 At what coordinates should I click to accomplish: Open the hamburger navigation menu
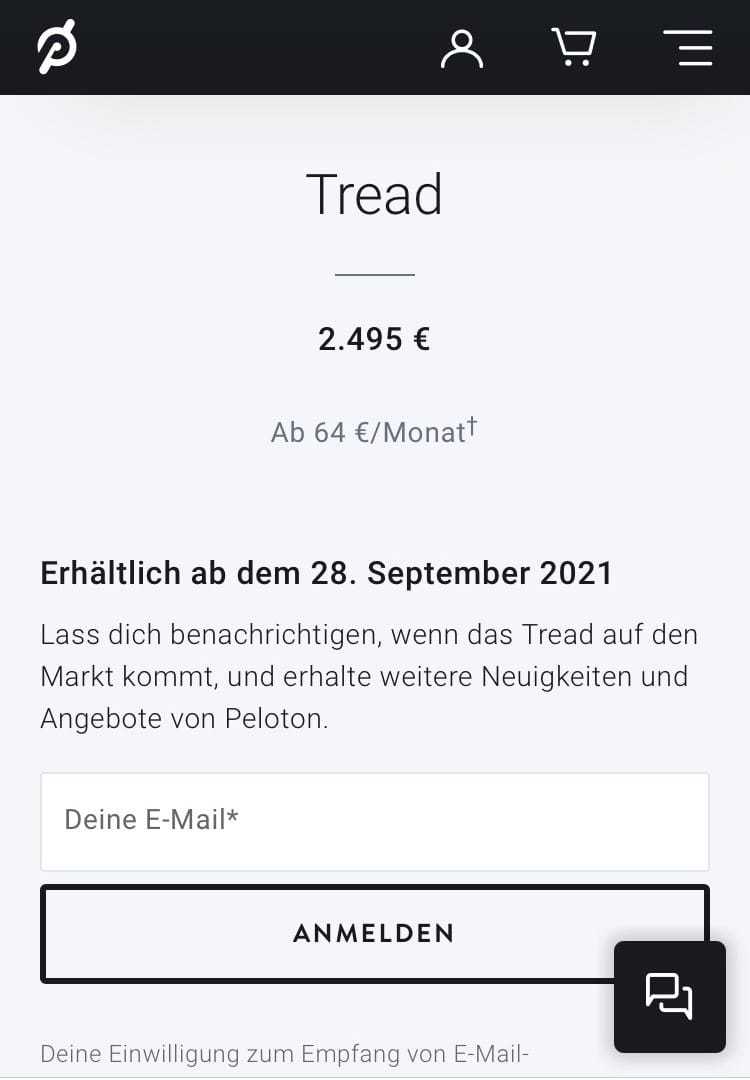tap(688, 48)
